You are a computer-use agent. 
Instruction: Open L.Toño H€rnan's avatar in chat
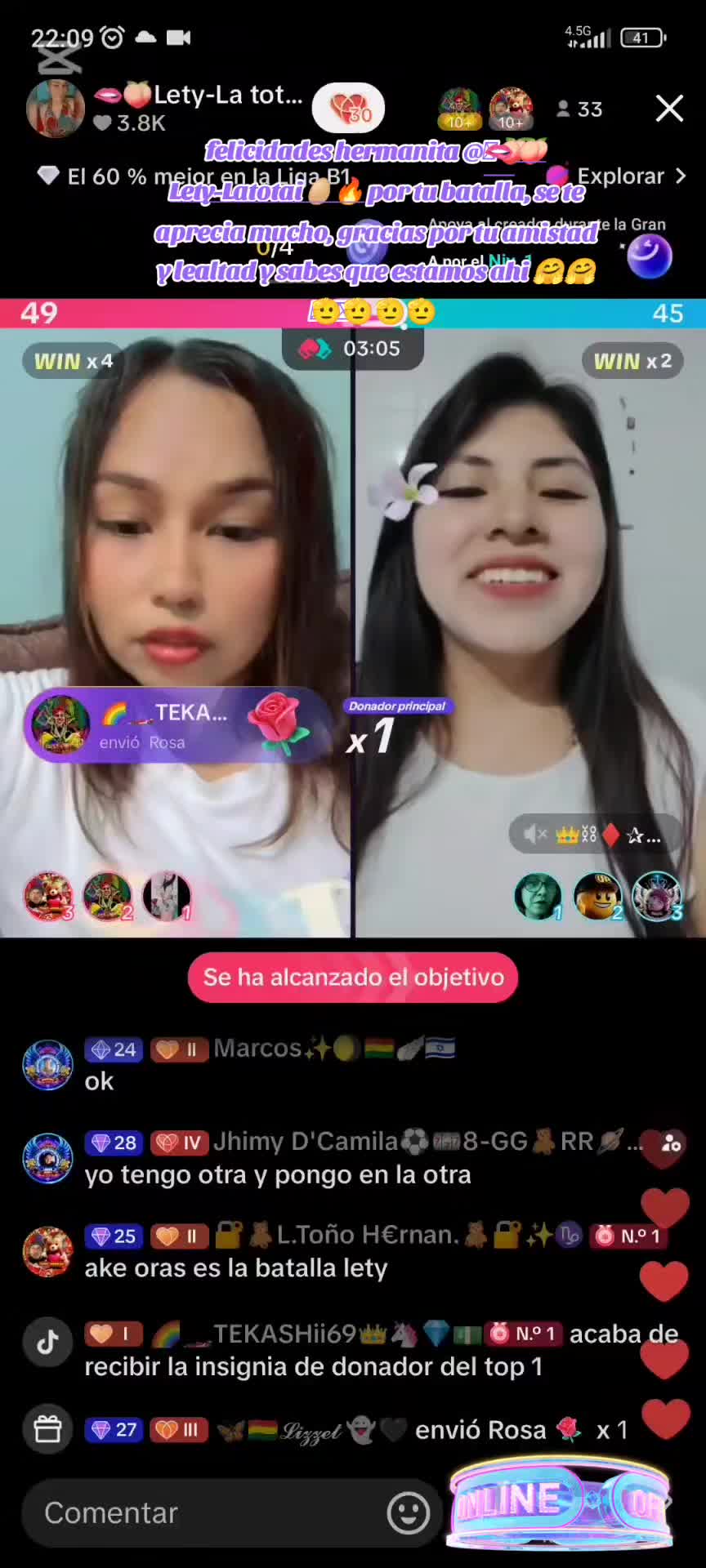coord(47,1251)
